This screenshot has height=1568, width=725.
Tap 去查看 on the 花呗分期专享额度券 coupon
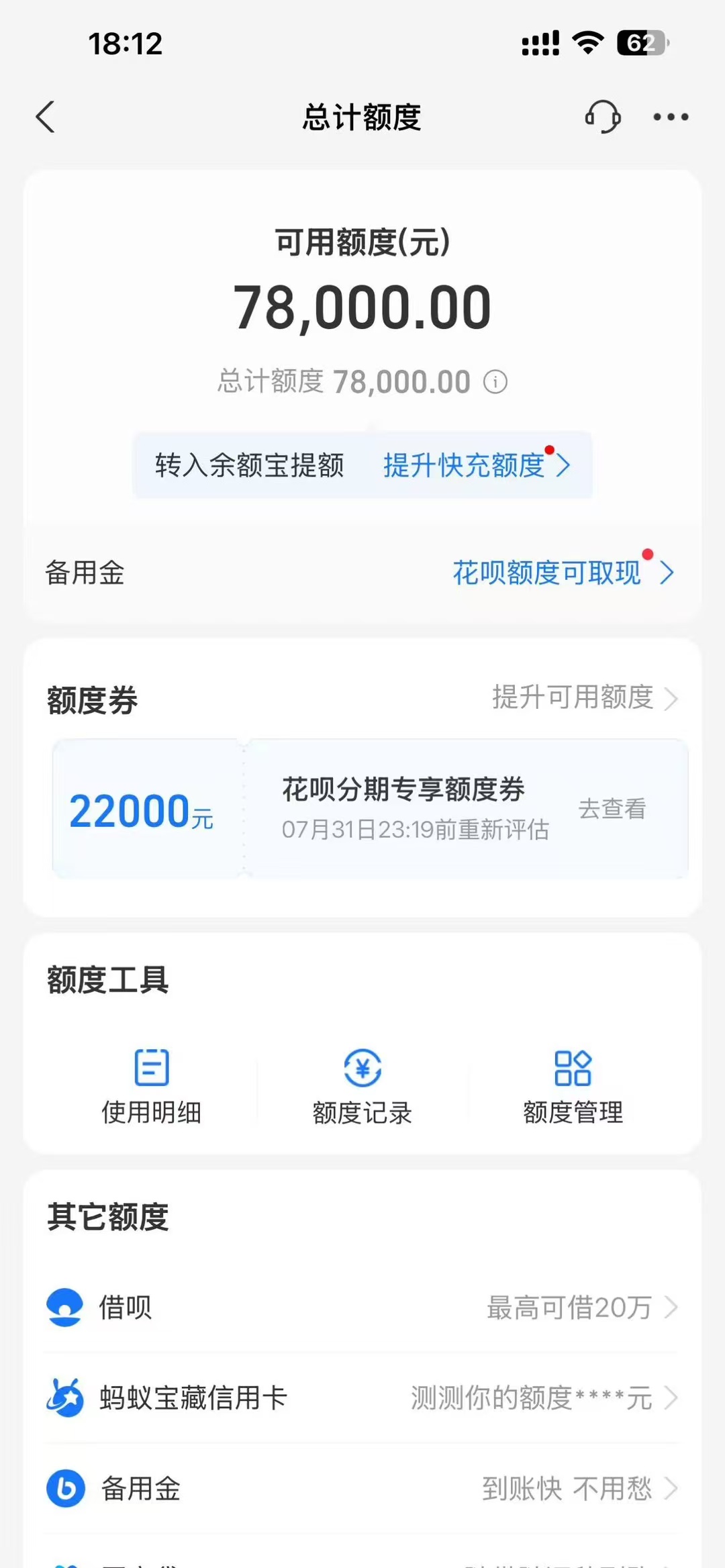point(612,809)
